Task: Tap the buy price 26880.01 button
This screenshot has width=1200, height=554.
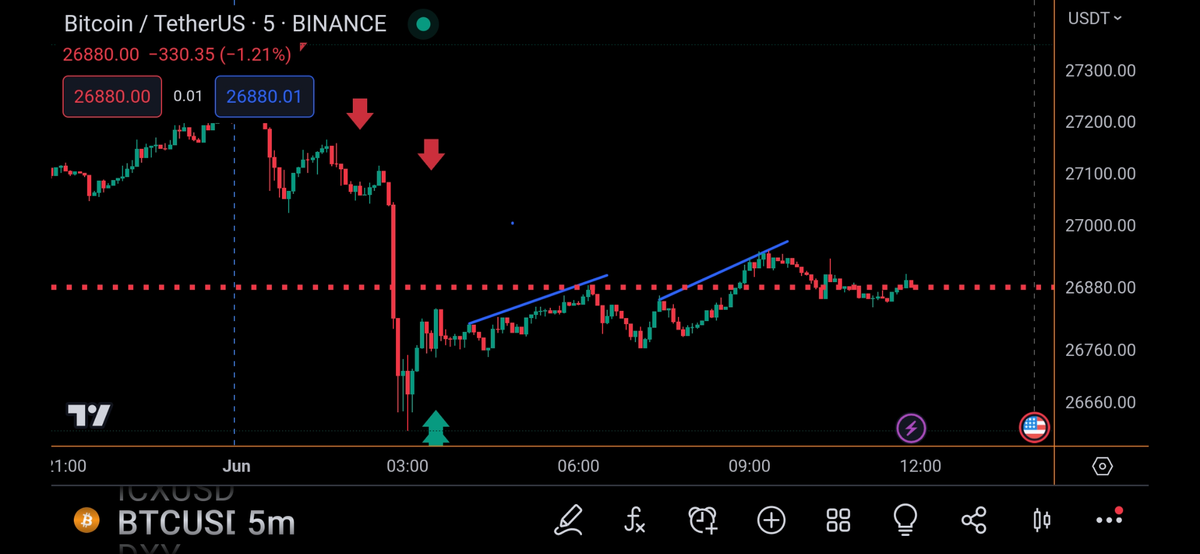Action: click(264, 97)
